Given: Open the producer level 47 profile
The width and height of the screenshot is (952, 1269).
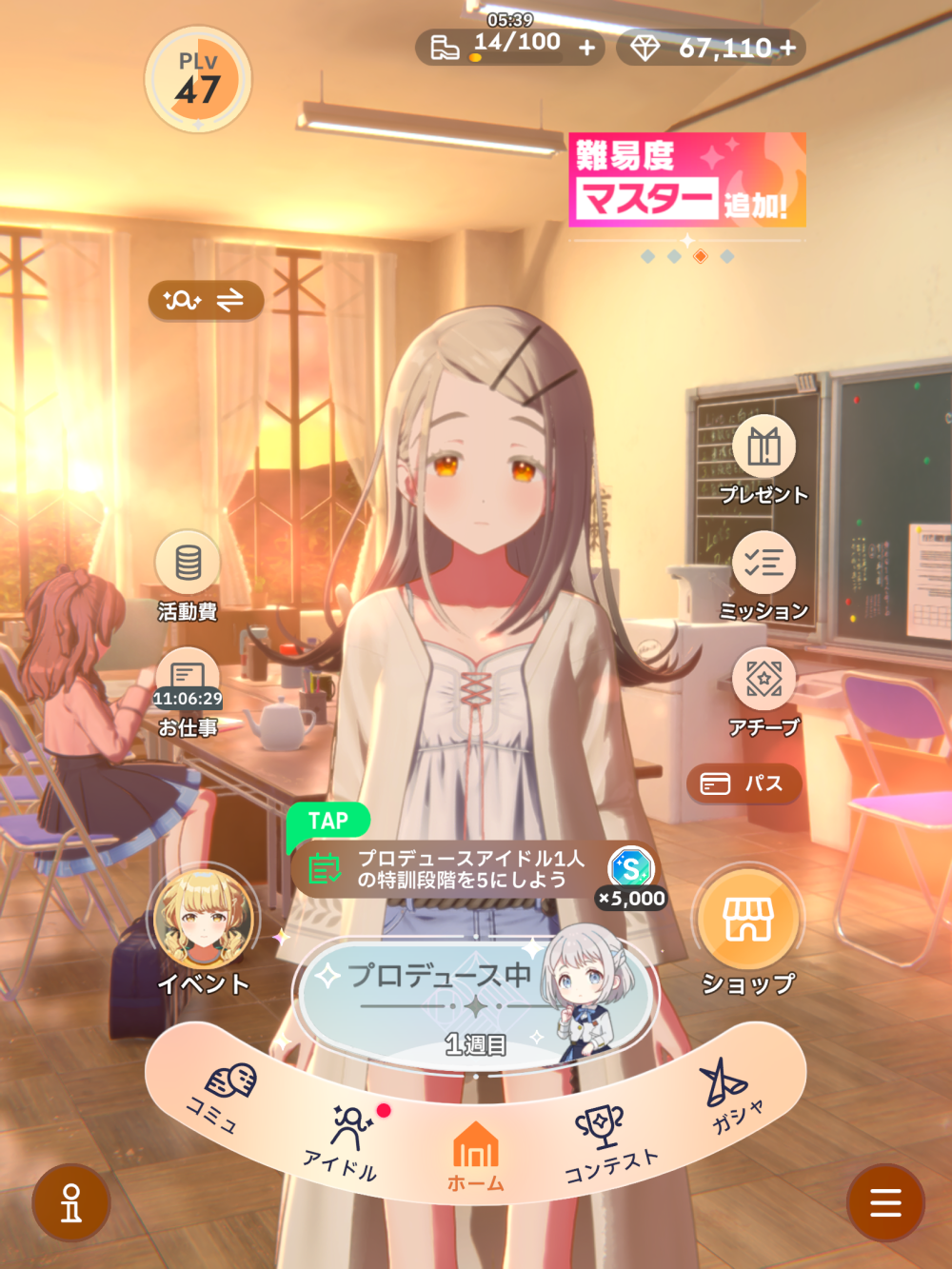Looking at the screenshot, I should tap(198, 79).
